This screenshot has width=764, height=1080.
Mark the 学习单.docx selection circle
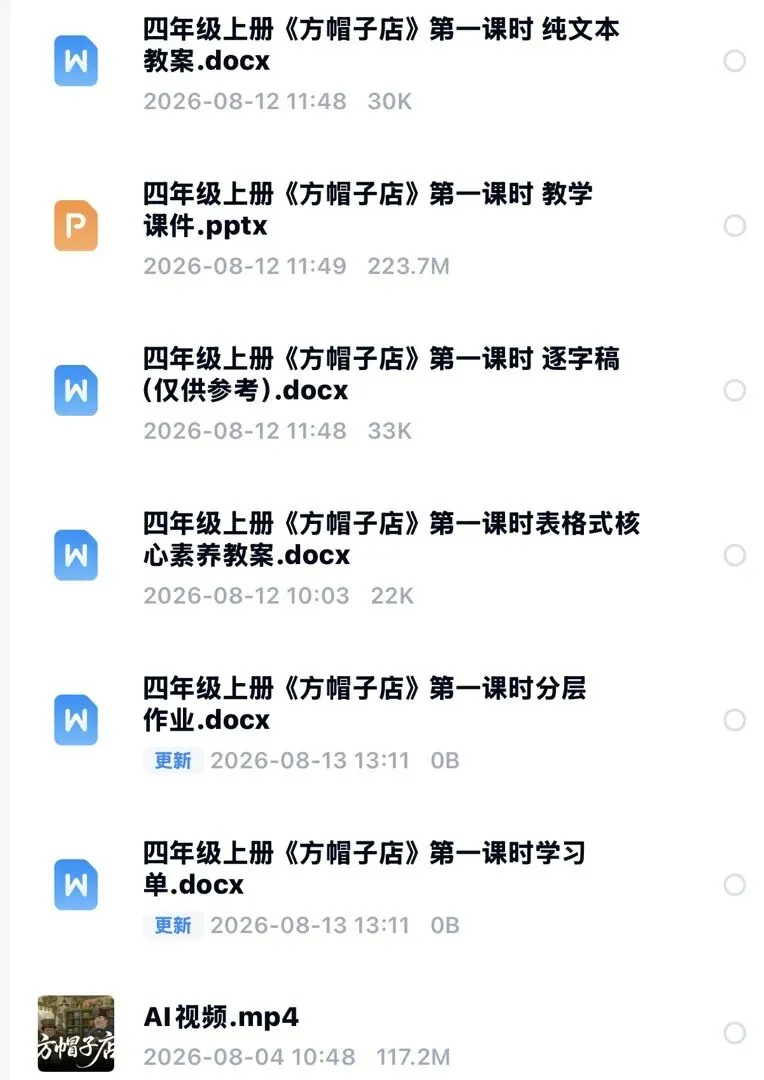coord(734,884)
